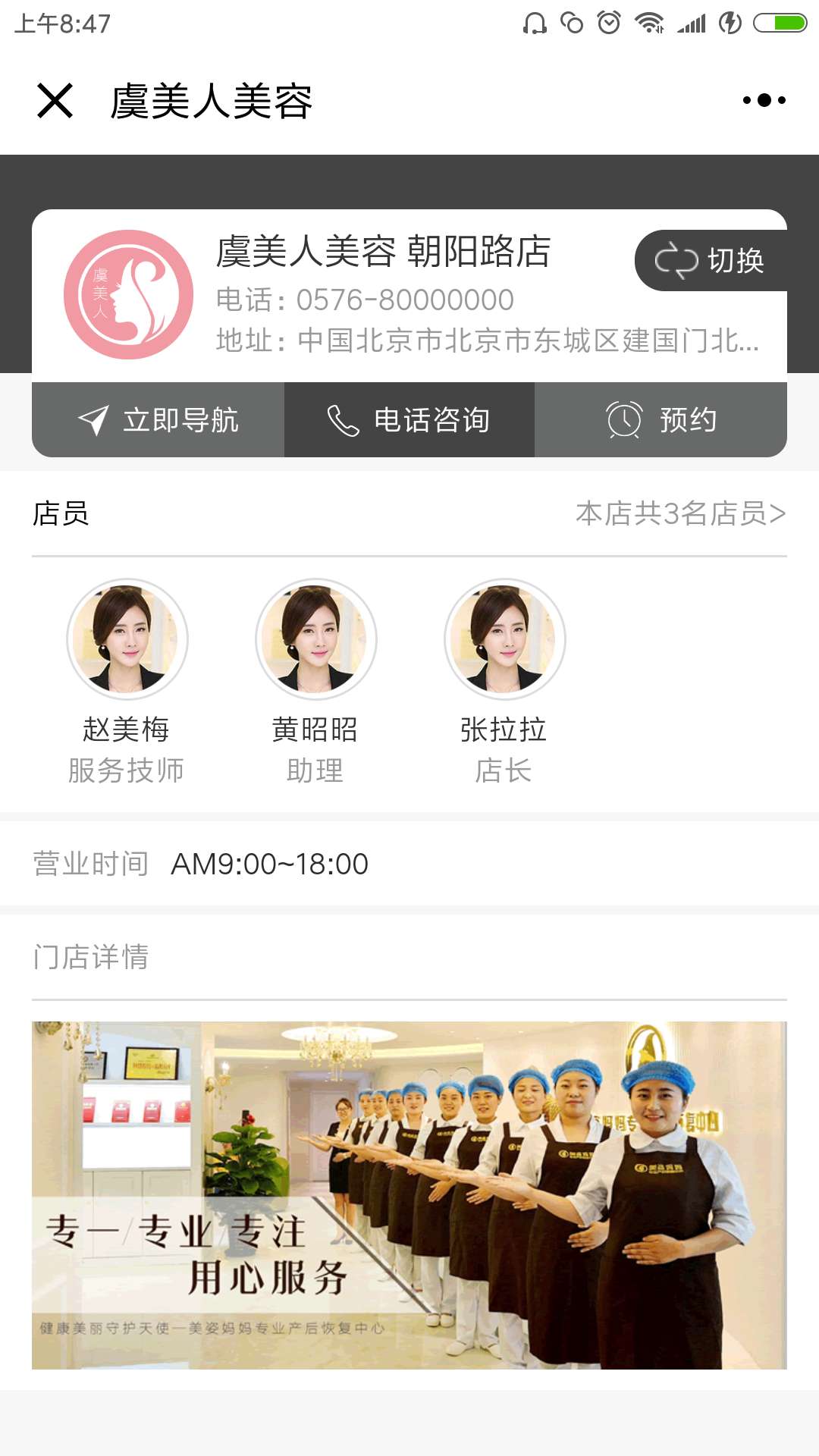Screen dimensions: 819x1456
Task: View the store detail photo
Action: pyautogui.click(x=409, y=1195)
